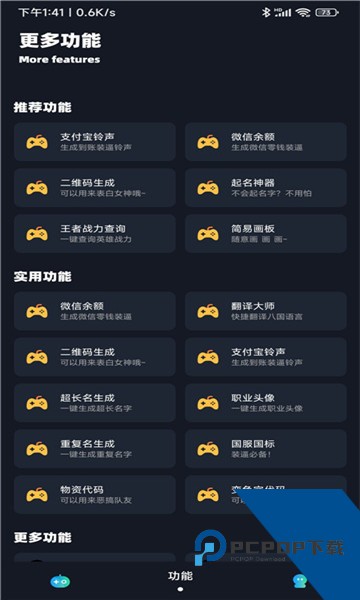Open 起名神器 name generator card
This screenshot has width=360, height=600.
point(266,188)
